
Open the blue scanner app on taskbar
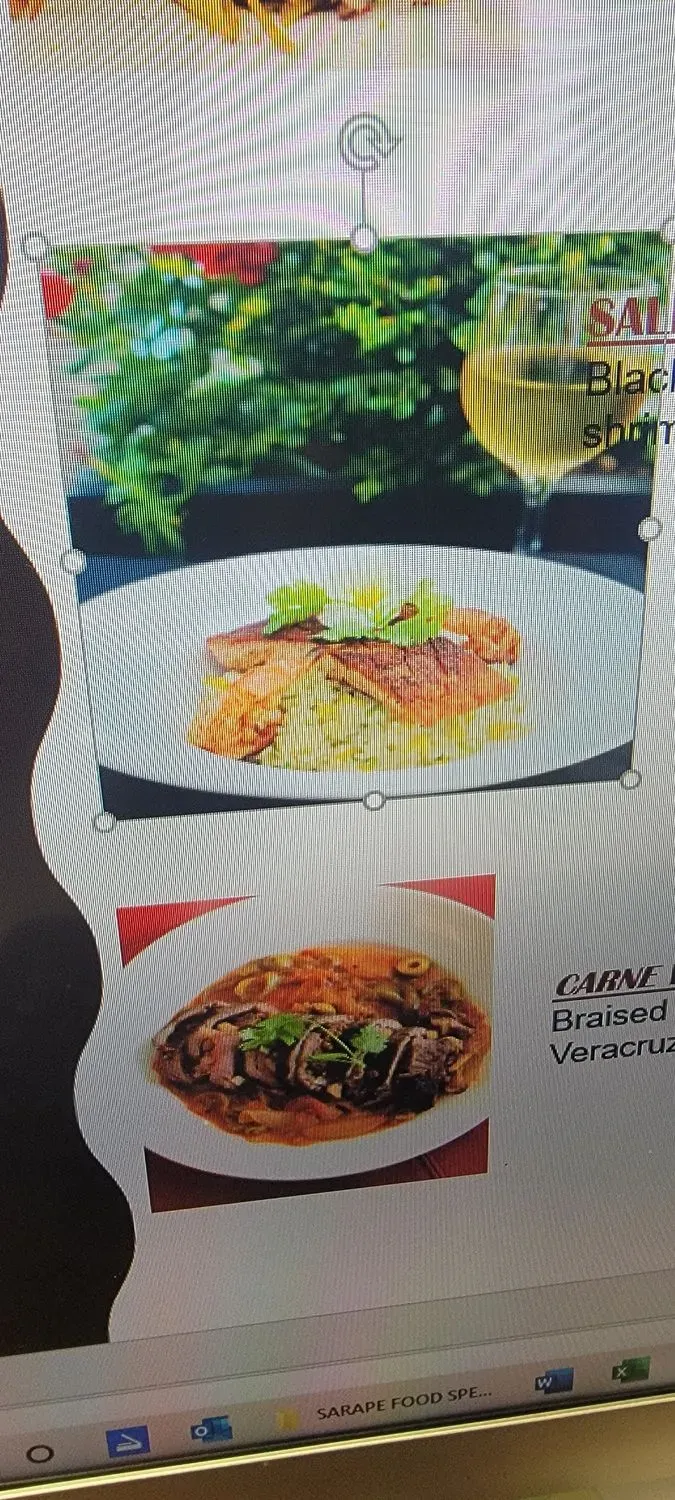coord(128,1442)
